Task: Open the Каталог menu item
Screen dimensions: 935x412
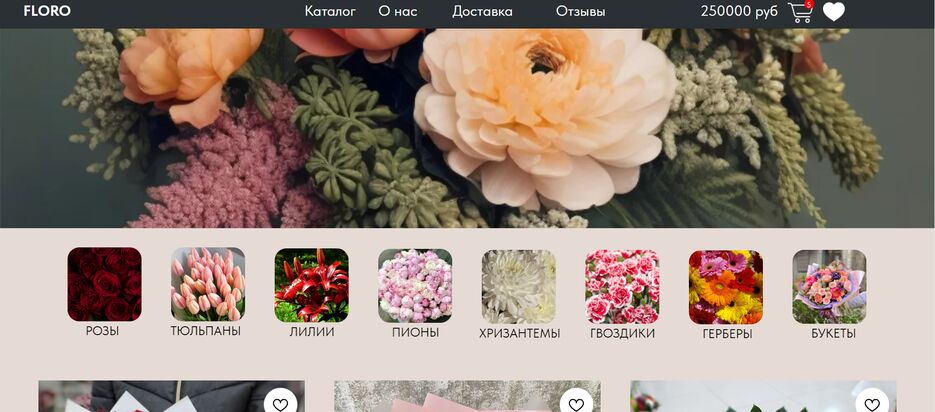Action: pyautogui.click(x=330, y=12)
